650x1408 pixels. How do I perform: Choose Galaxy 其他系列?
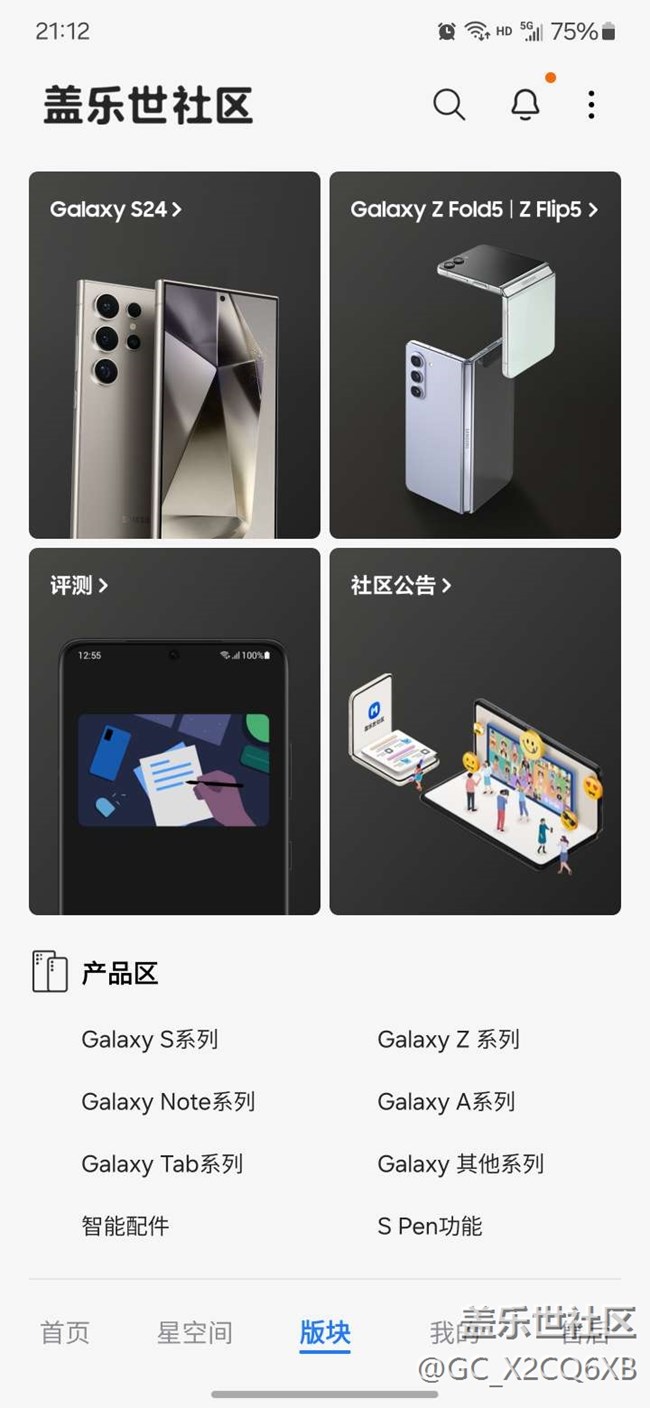(x=460, y=1164)
